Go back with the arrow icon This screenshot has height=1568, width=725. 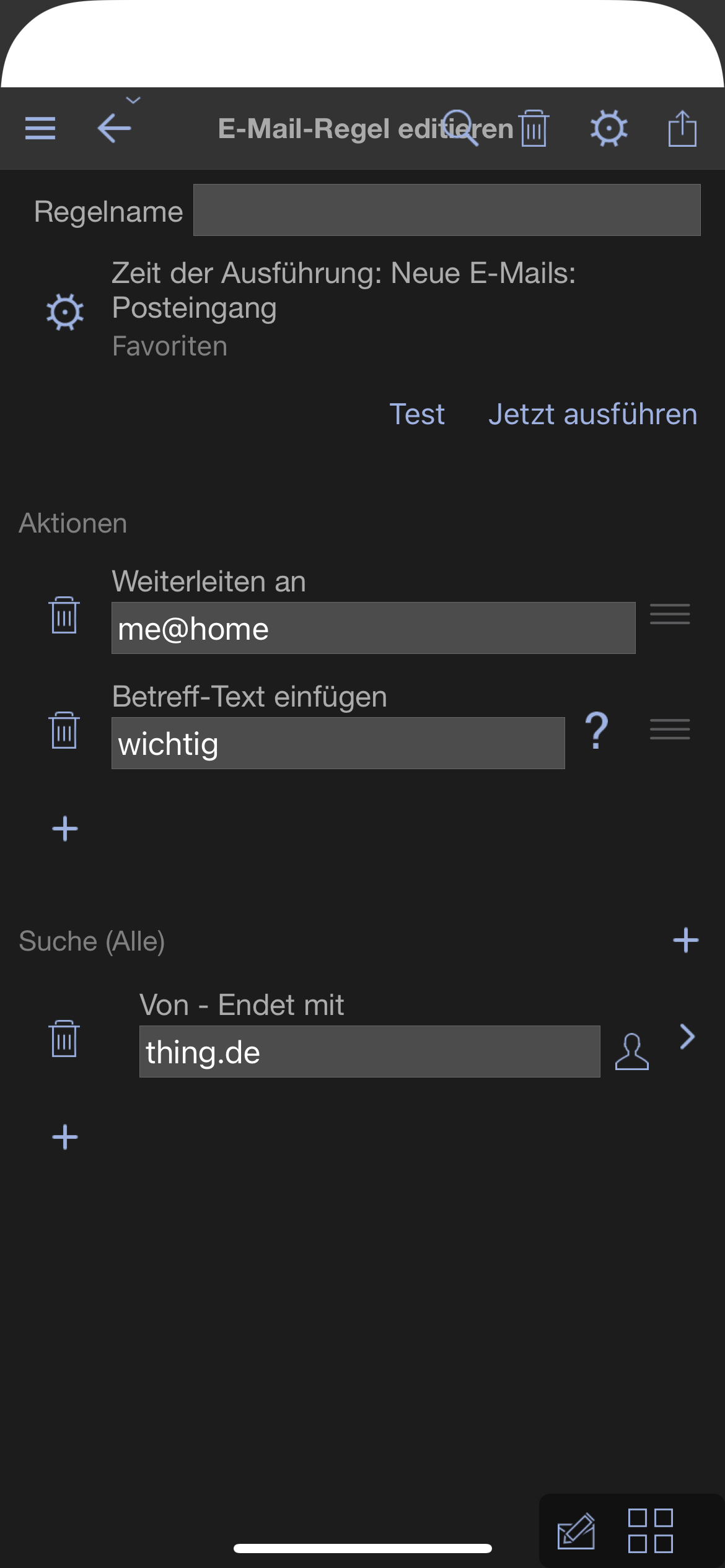(115, 129)
